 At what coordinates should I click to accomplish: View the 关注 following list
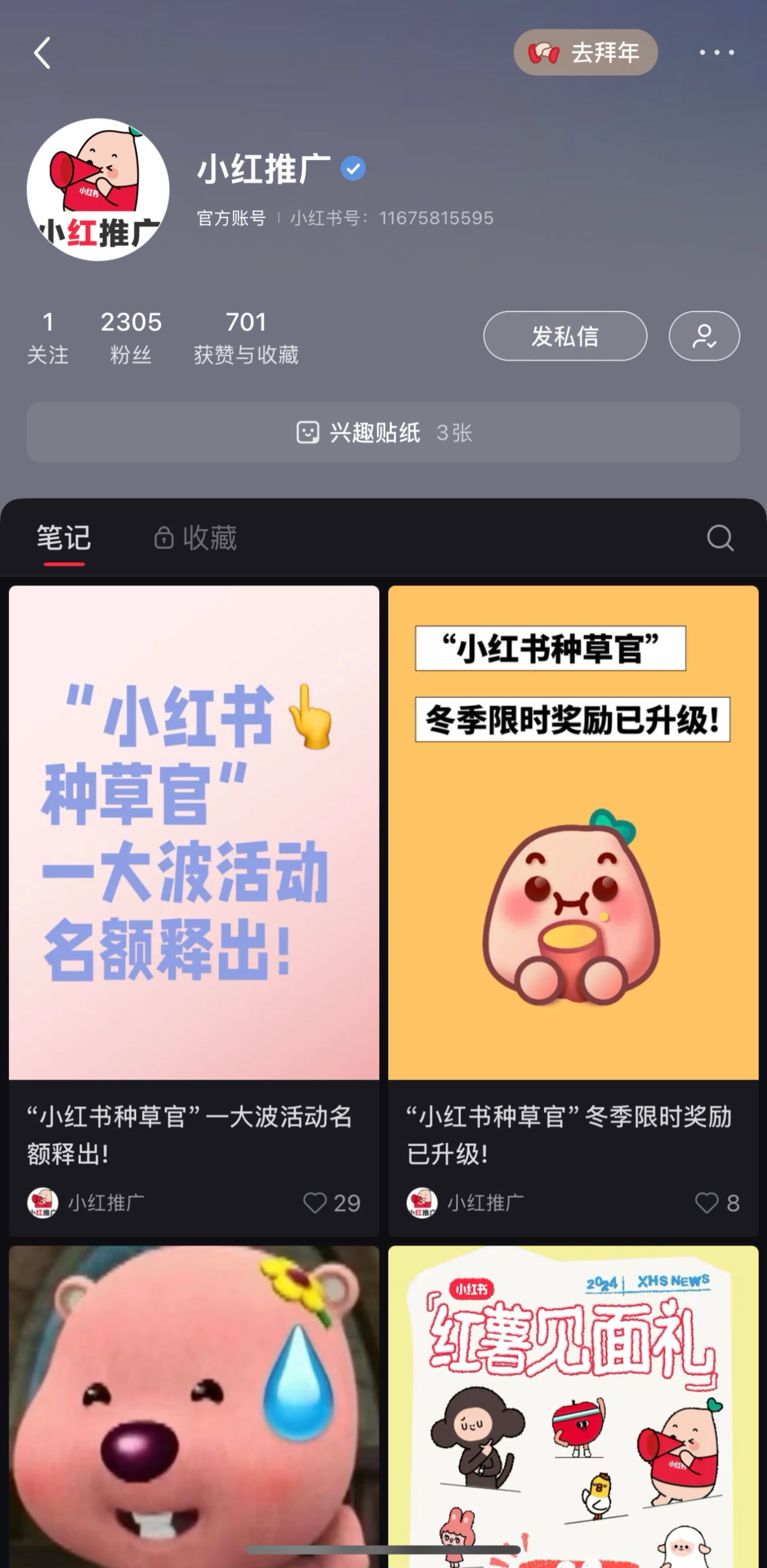47,337
